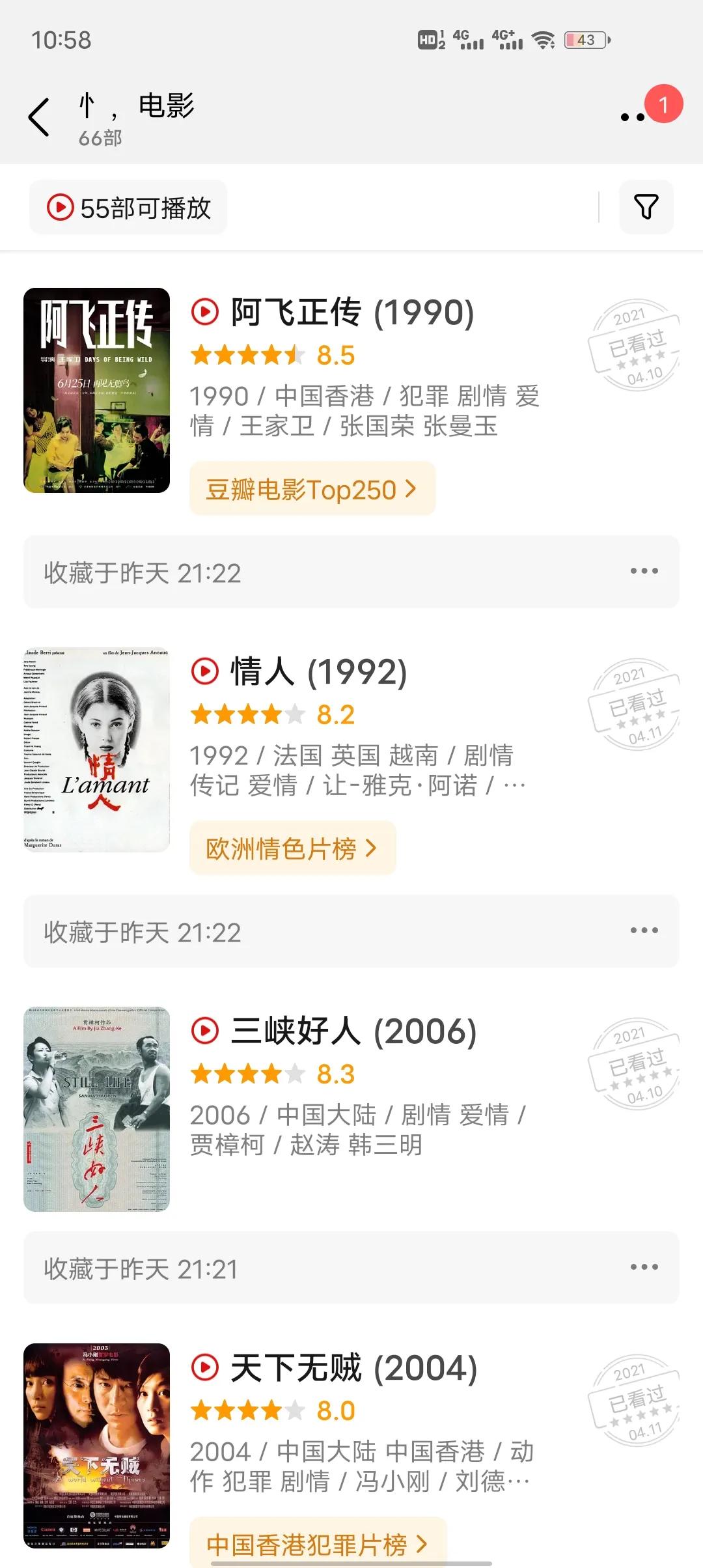Screen dimensions: 703x1568
Task: Open the filter funnel icon
Action: (646, 207)
